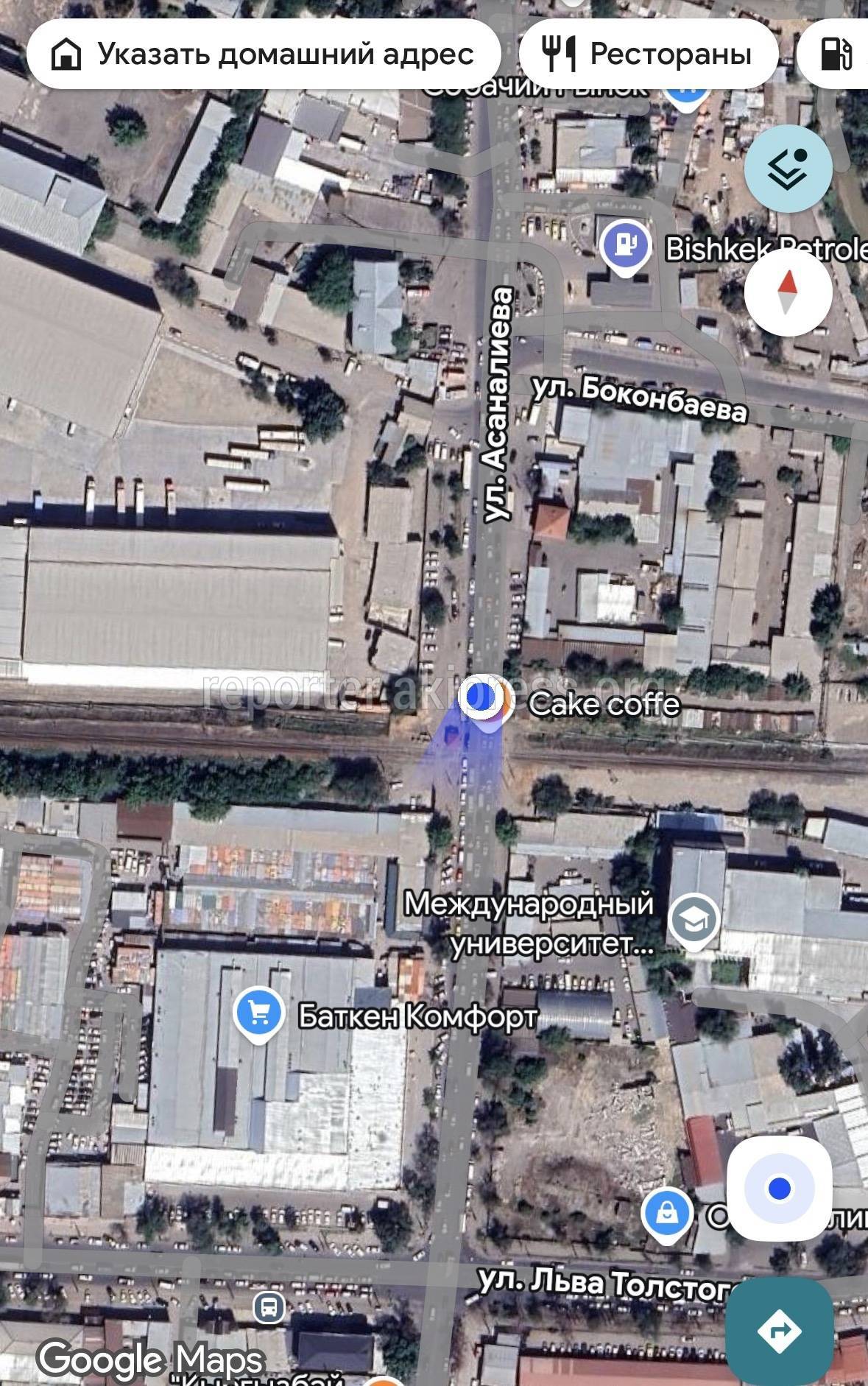Select the 'Рестораны' filter chip

[648, 54]
